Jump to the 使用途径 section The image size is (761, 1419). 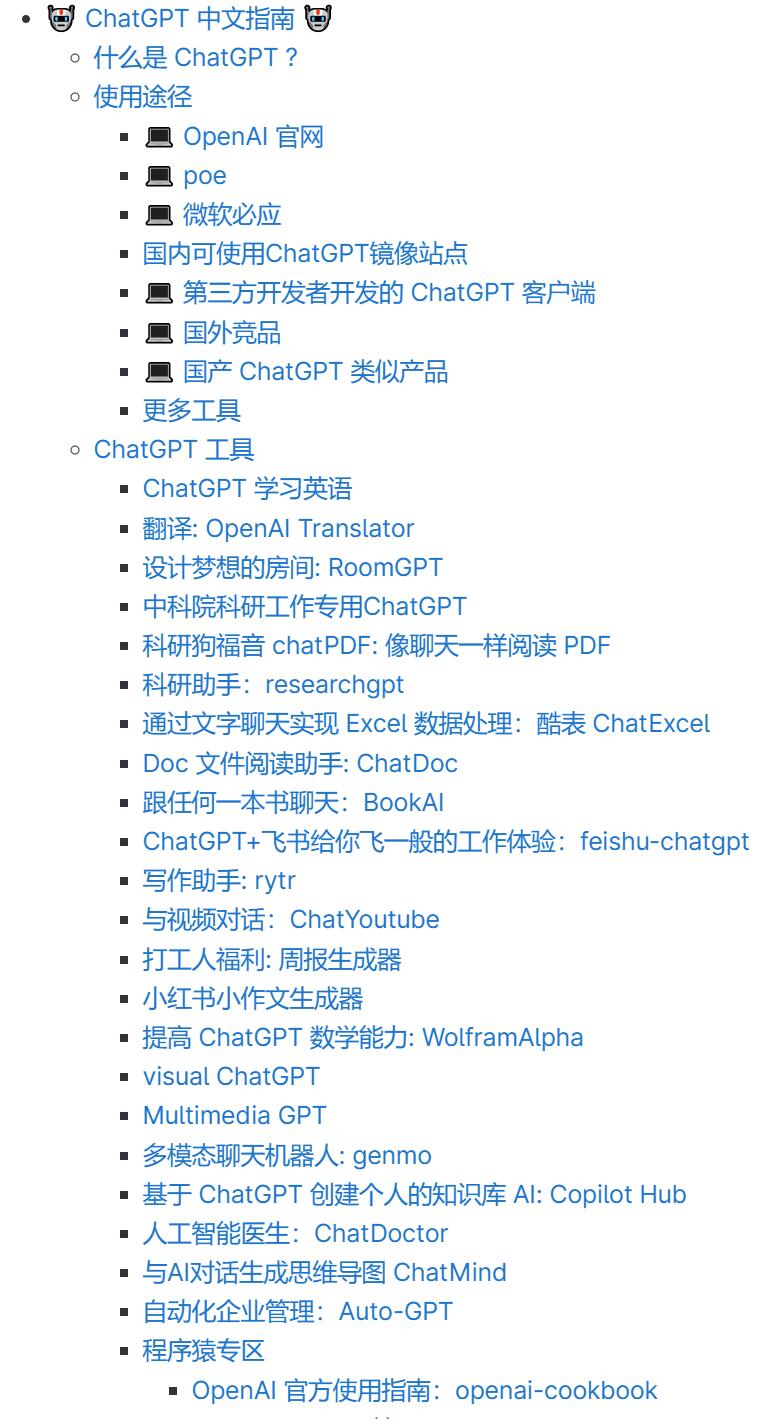click(x=143, y=97)
